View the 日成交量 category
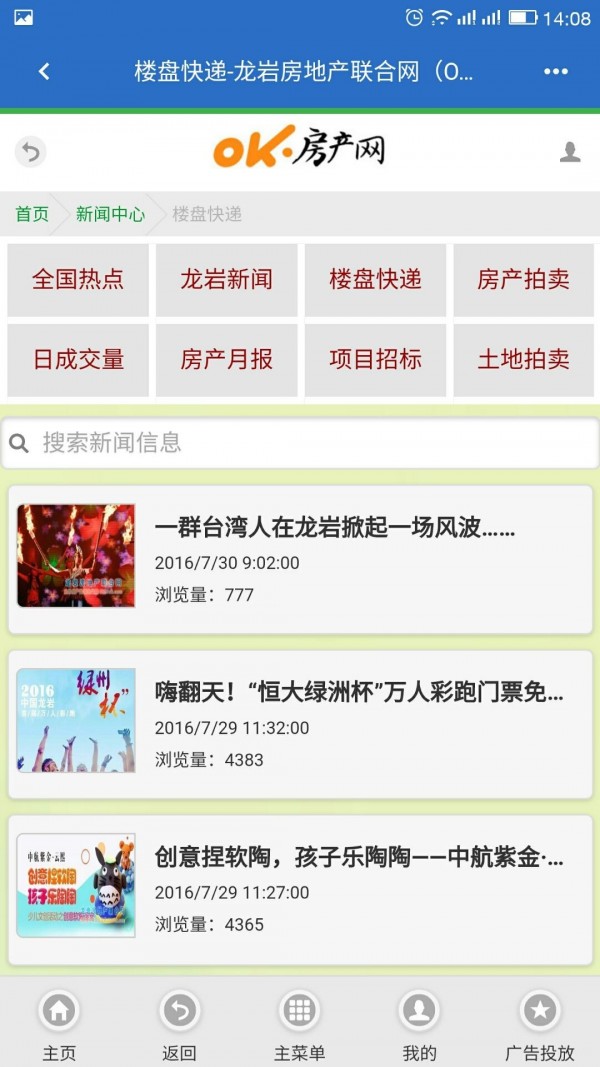This screenshot has width=600, height=1067. tap(78, 360)
